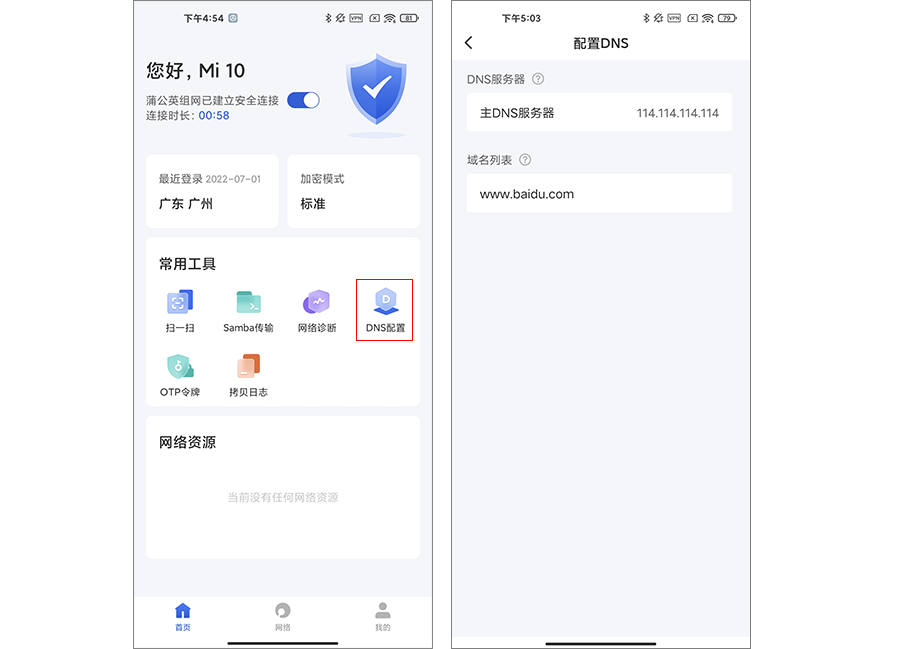900x649 pixels.
Task: Switch to the 我的 tab
Action: point(383,617)
